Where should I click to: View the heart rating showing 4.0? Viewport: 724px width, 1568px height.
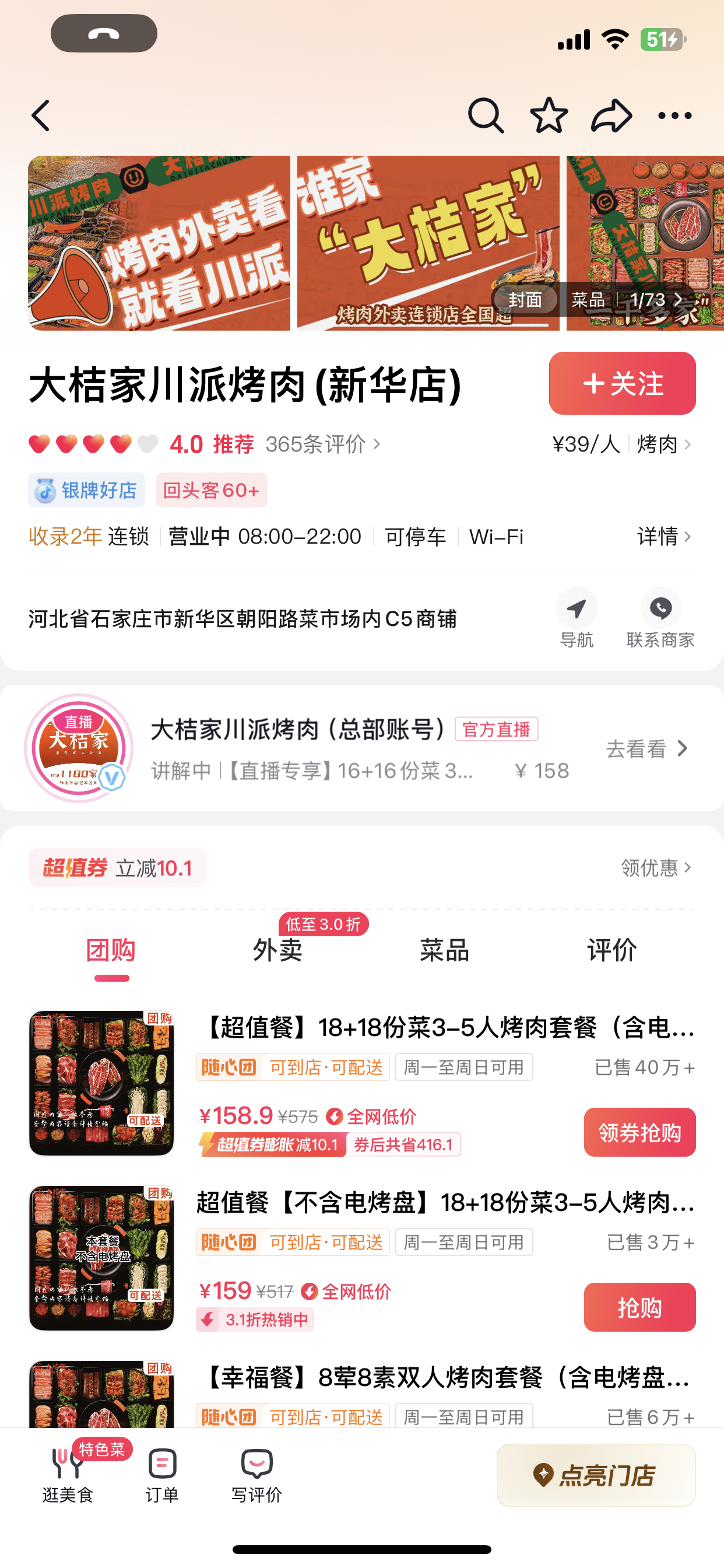pos(92,445)
